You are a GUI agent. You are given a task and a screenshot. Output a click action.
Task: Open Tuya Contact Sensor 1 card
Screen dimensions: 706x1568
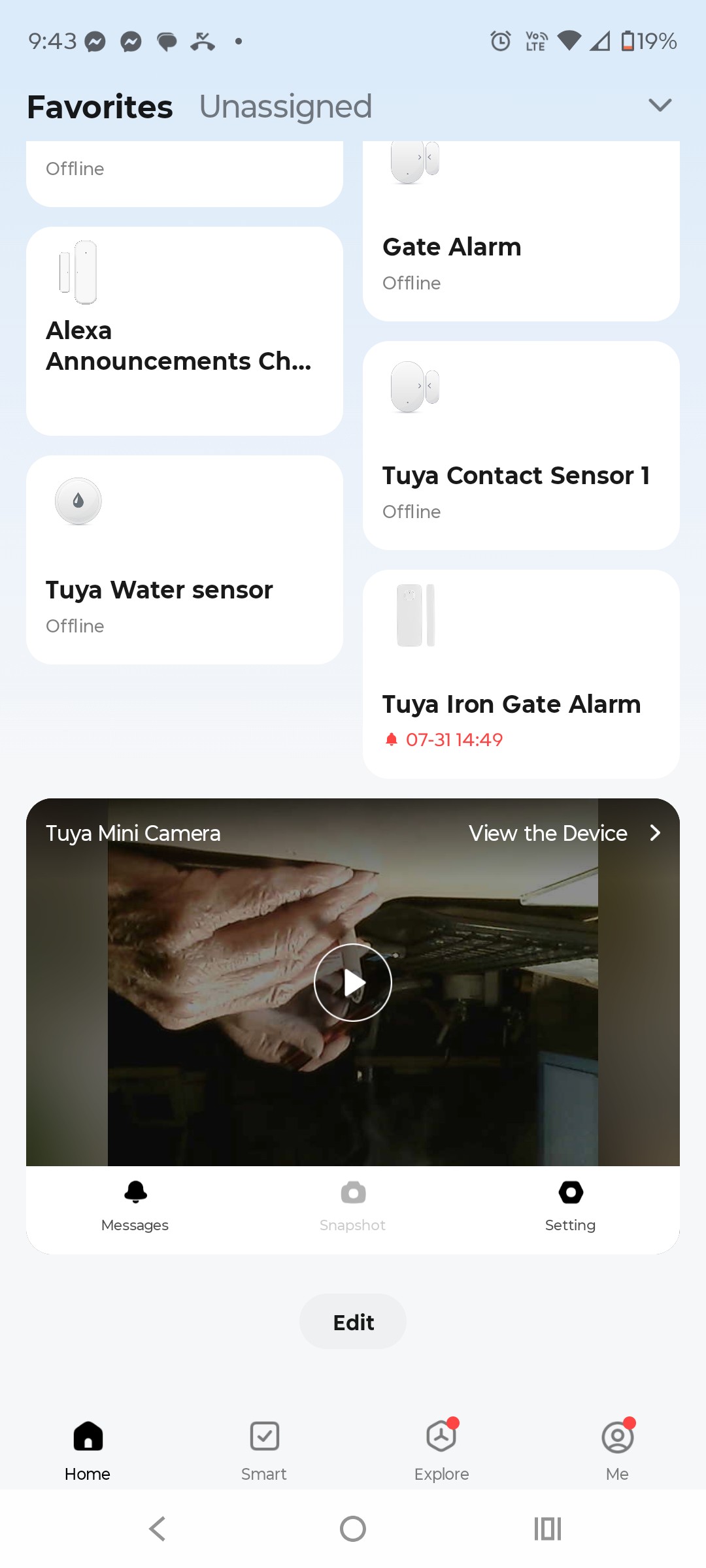(521, 446)
